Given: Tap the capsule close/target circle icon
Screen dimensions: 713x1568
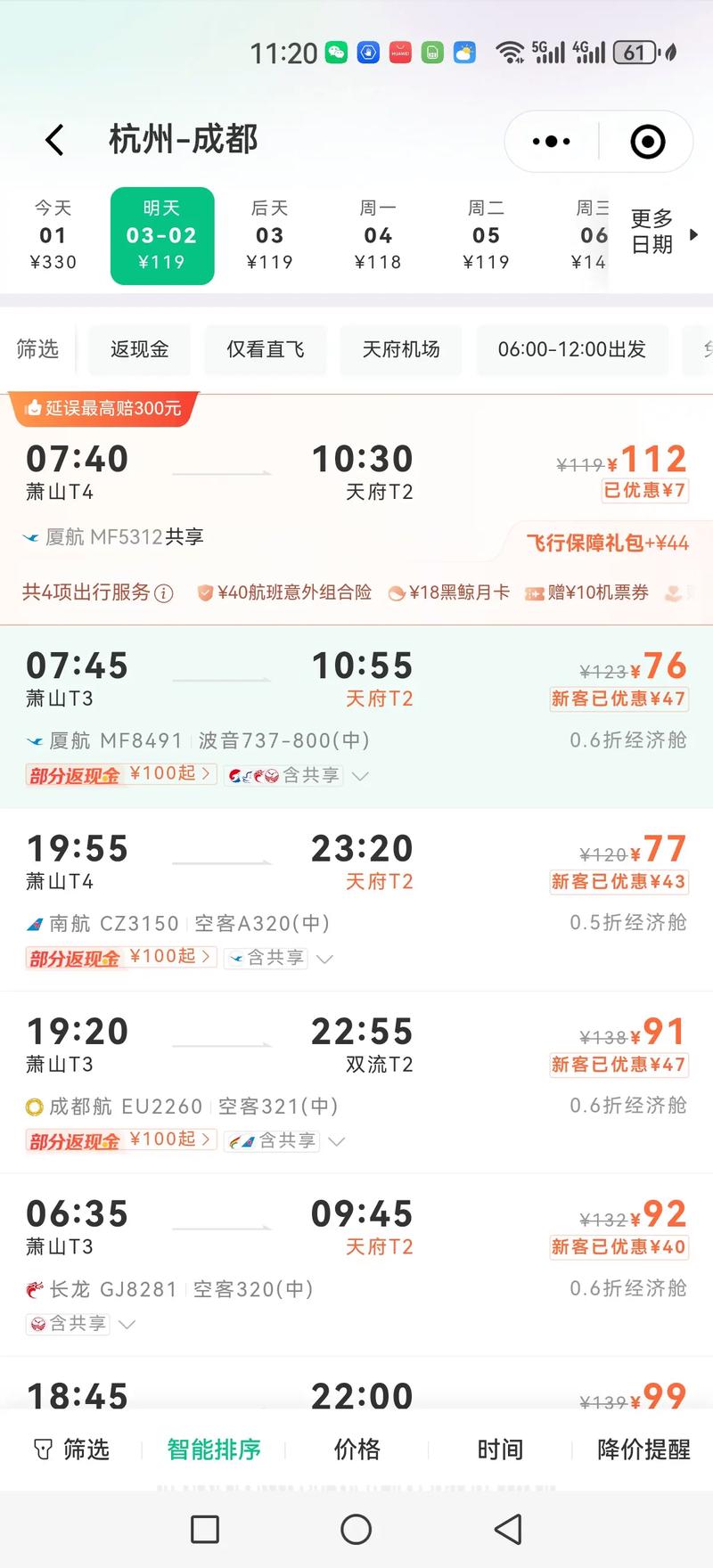Looking at the screenshot, I should point(647,140).
